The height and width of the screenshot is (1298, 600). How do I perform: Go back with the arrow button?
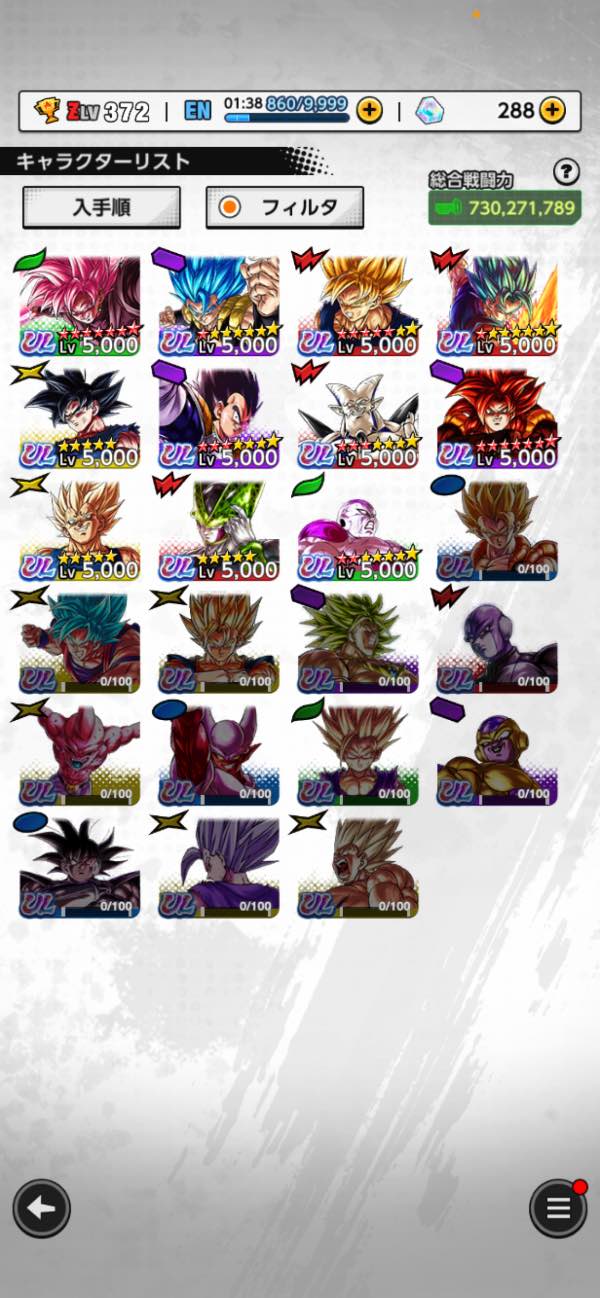click(x=41, y=1208)
